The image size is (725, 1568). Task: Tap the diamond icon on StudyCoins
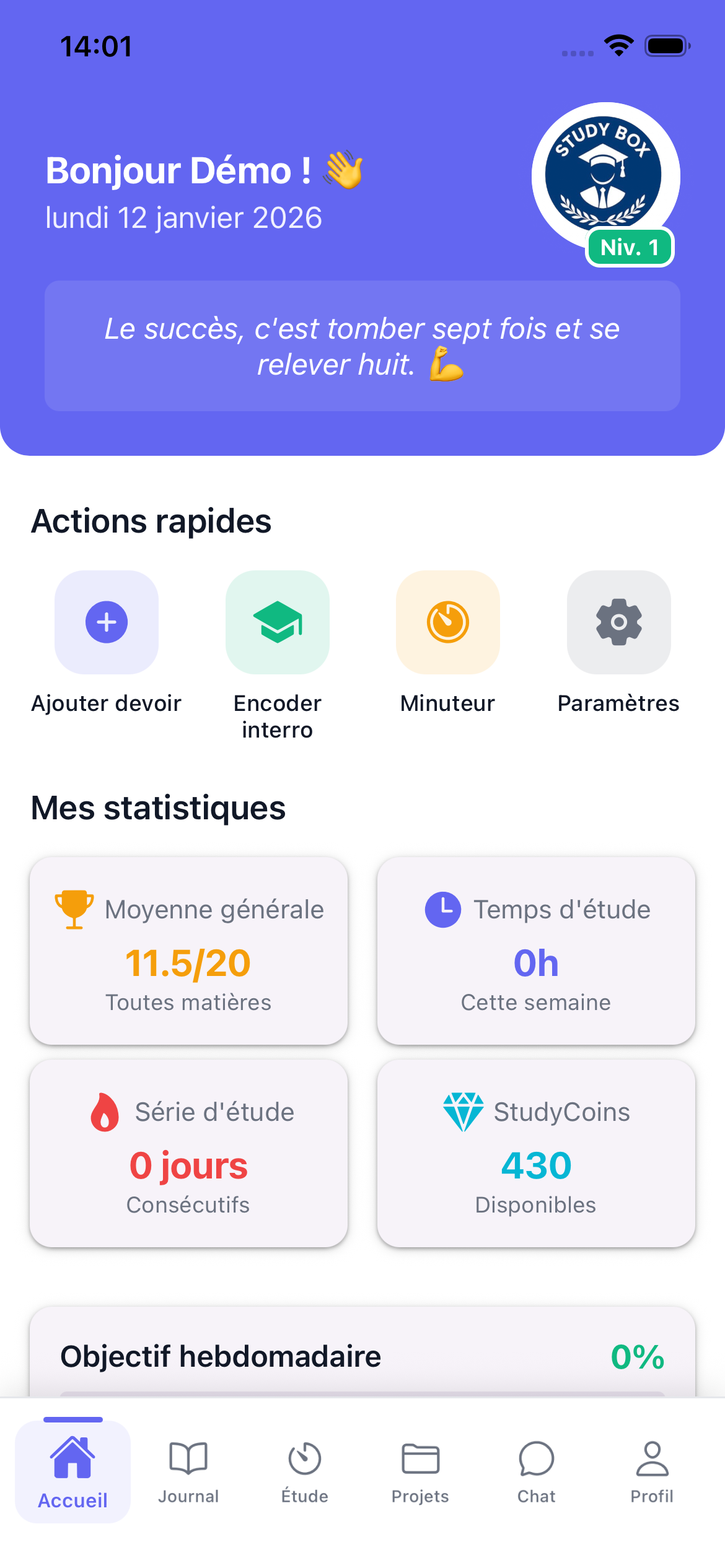(464, 1112)
